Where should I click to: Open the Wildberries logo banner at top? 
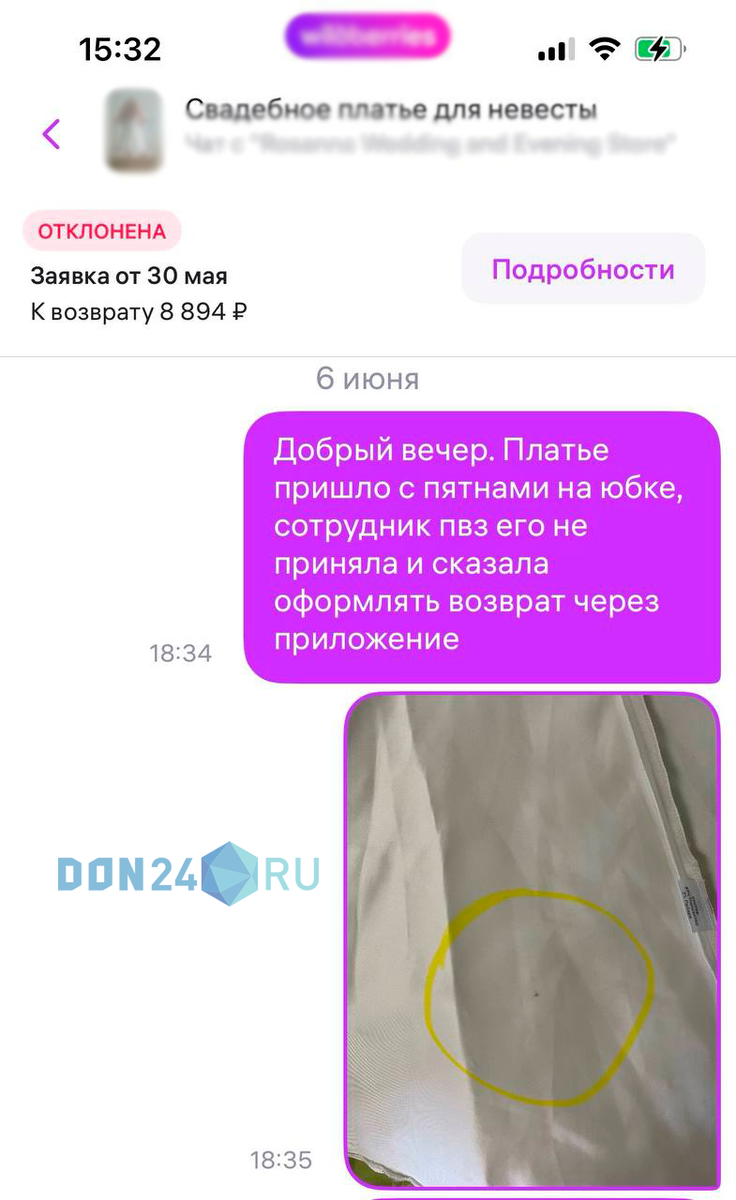click(367, 33)
